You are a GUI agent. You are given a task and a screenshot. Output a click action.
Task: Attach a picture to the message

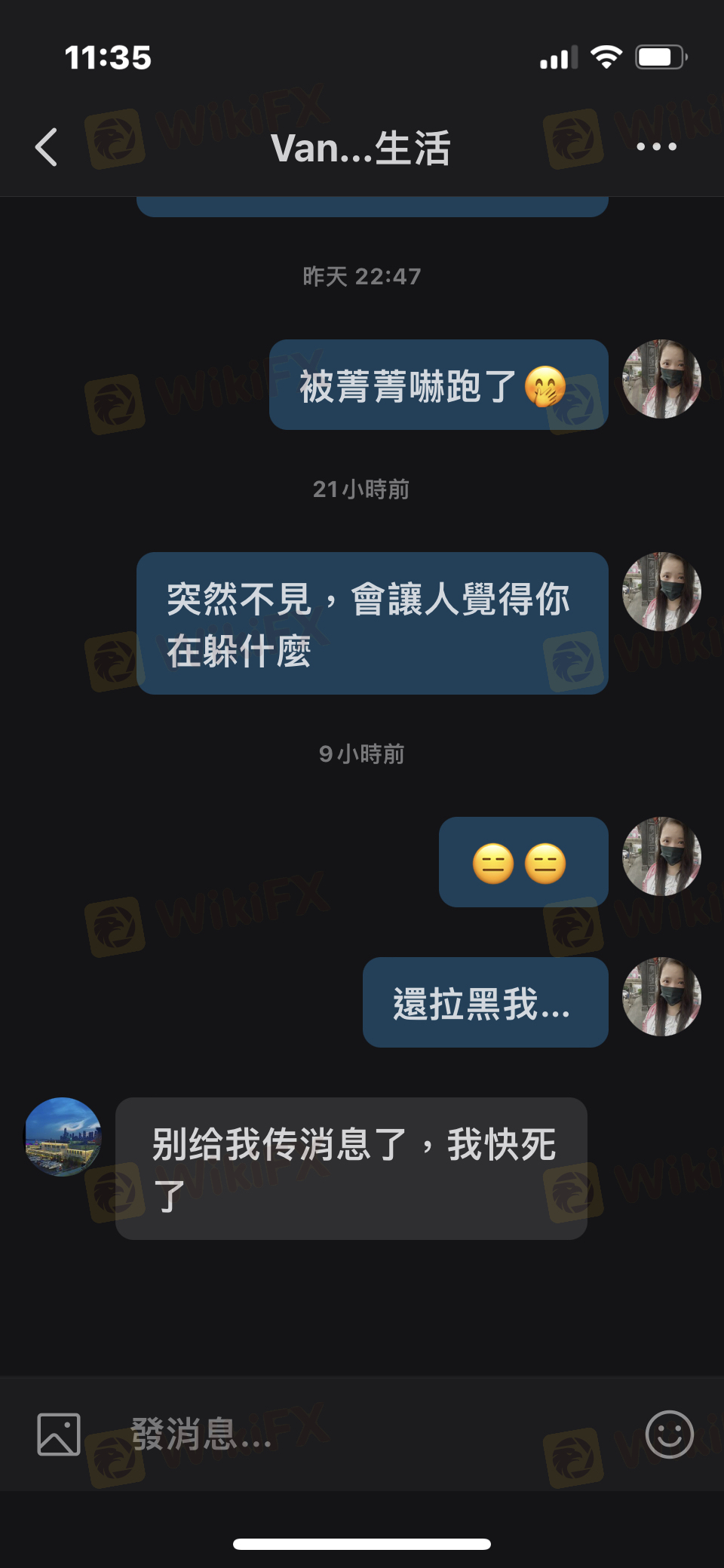pos(59,1434)
